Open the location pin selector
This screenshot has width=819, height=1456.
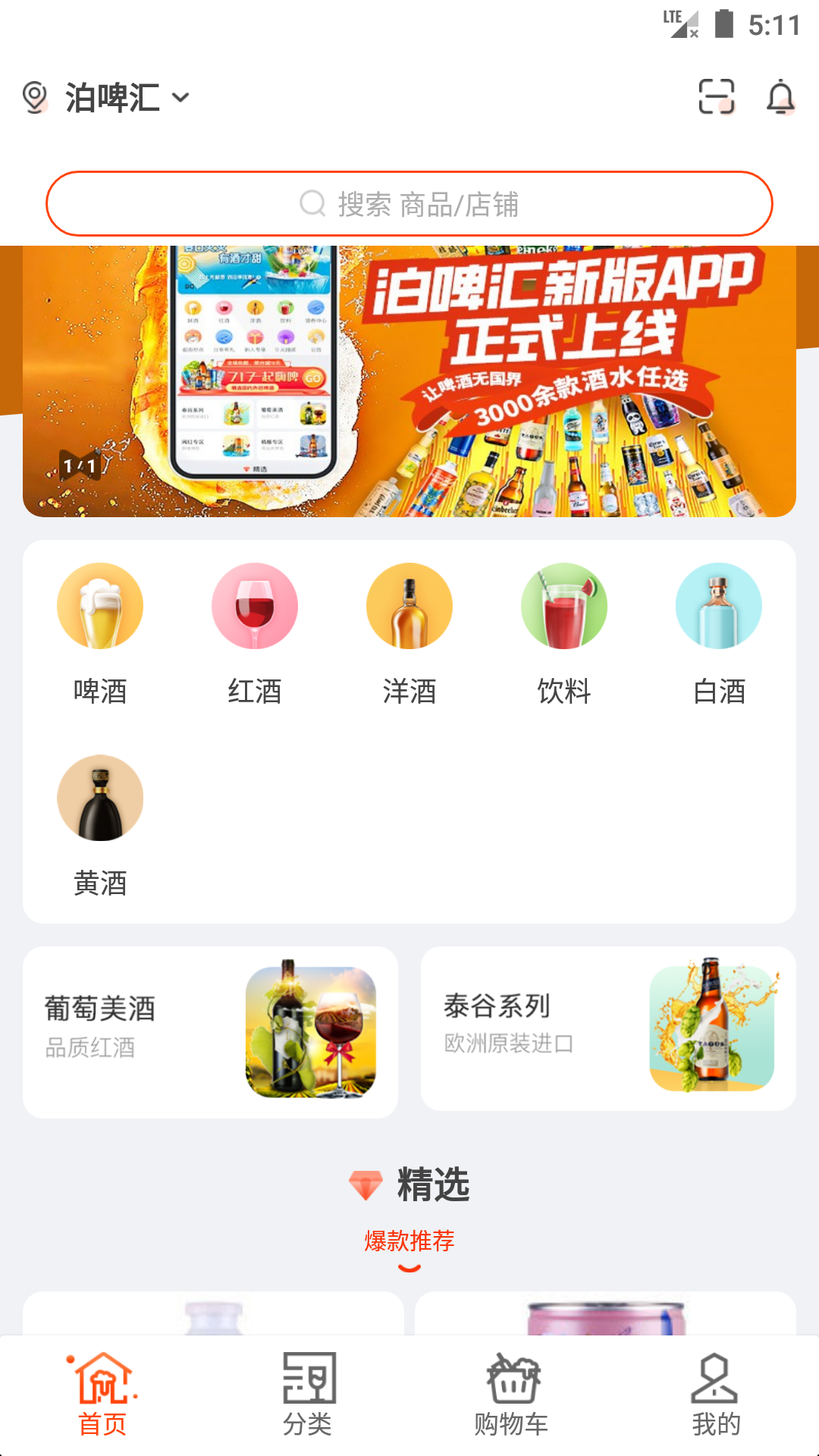[x=36, y=97]
